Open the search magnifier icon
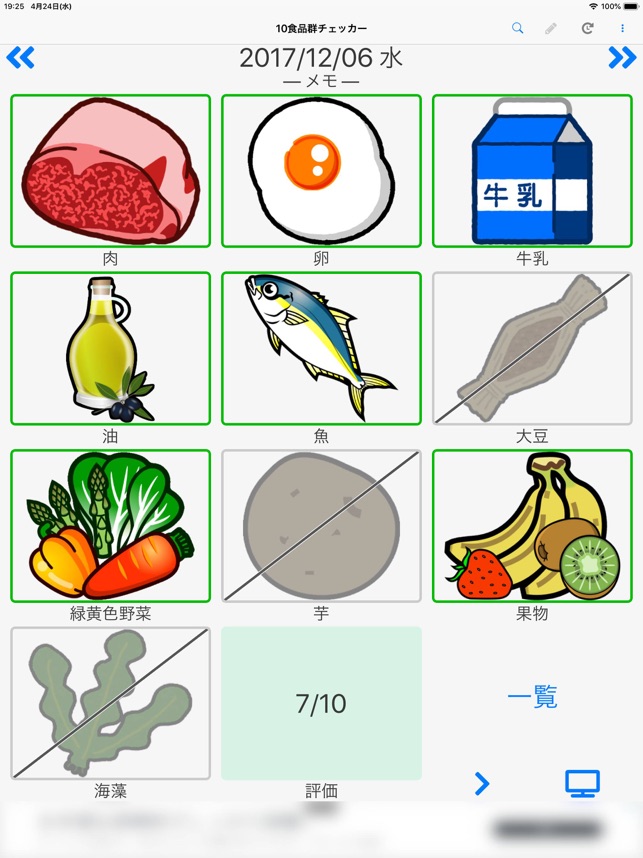This screenshot has height=858, width=643. point(517,28)
